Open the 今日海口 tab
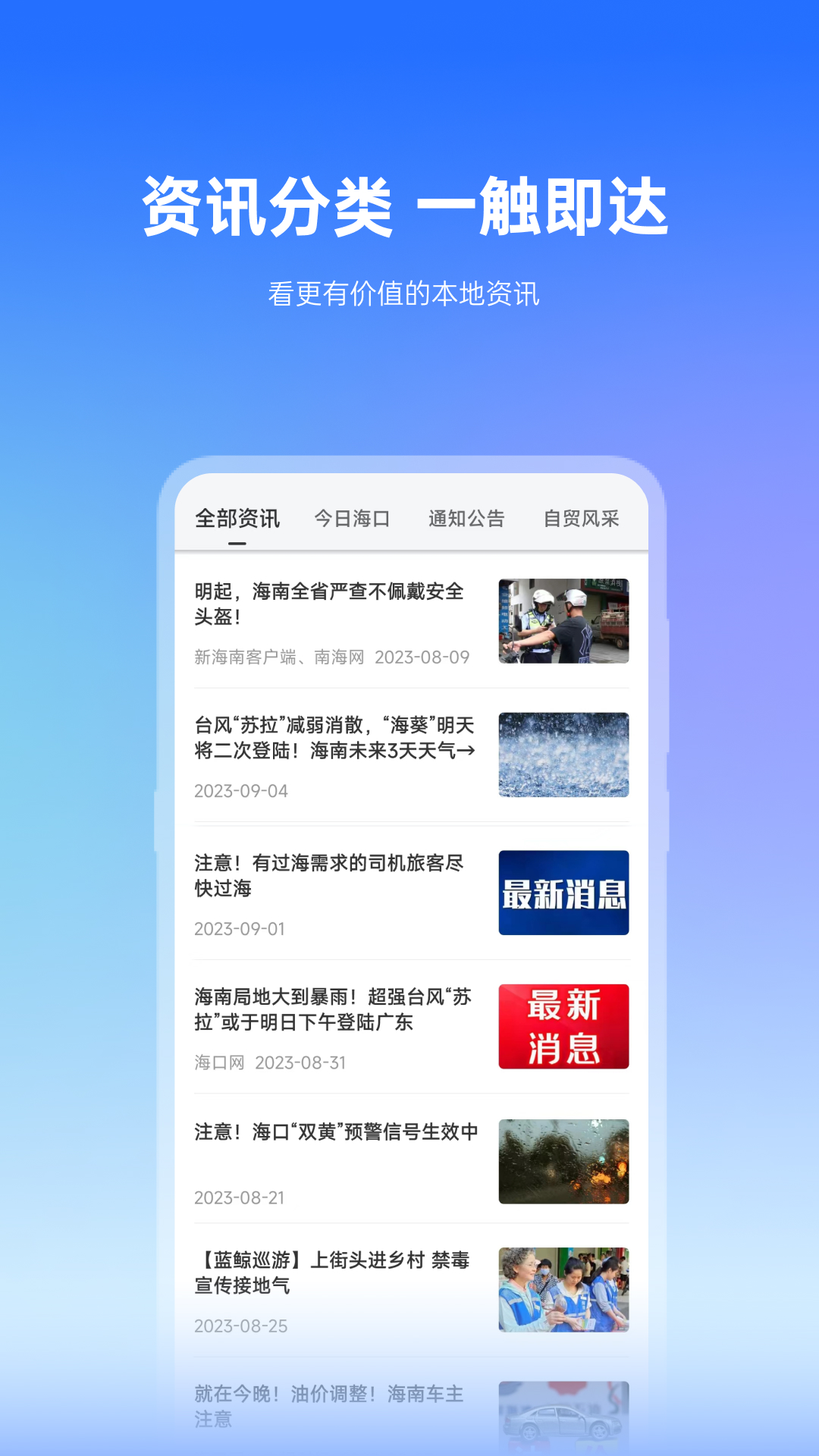 (x=353, y=519)
